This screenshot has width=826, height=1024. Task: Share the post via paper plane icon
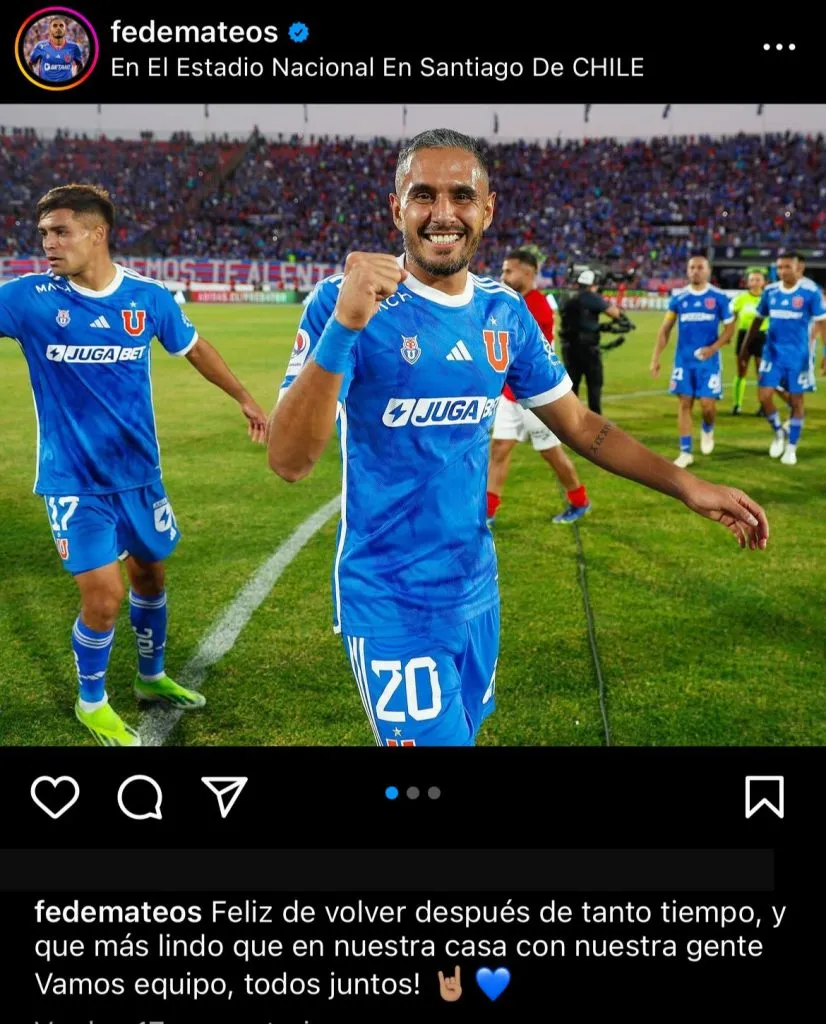pos(224,797)
